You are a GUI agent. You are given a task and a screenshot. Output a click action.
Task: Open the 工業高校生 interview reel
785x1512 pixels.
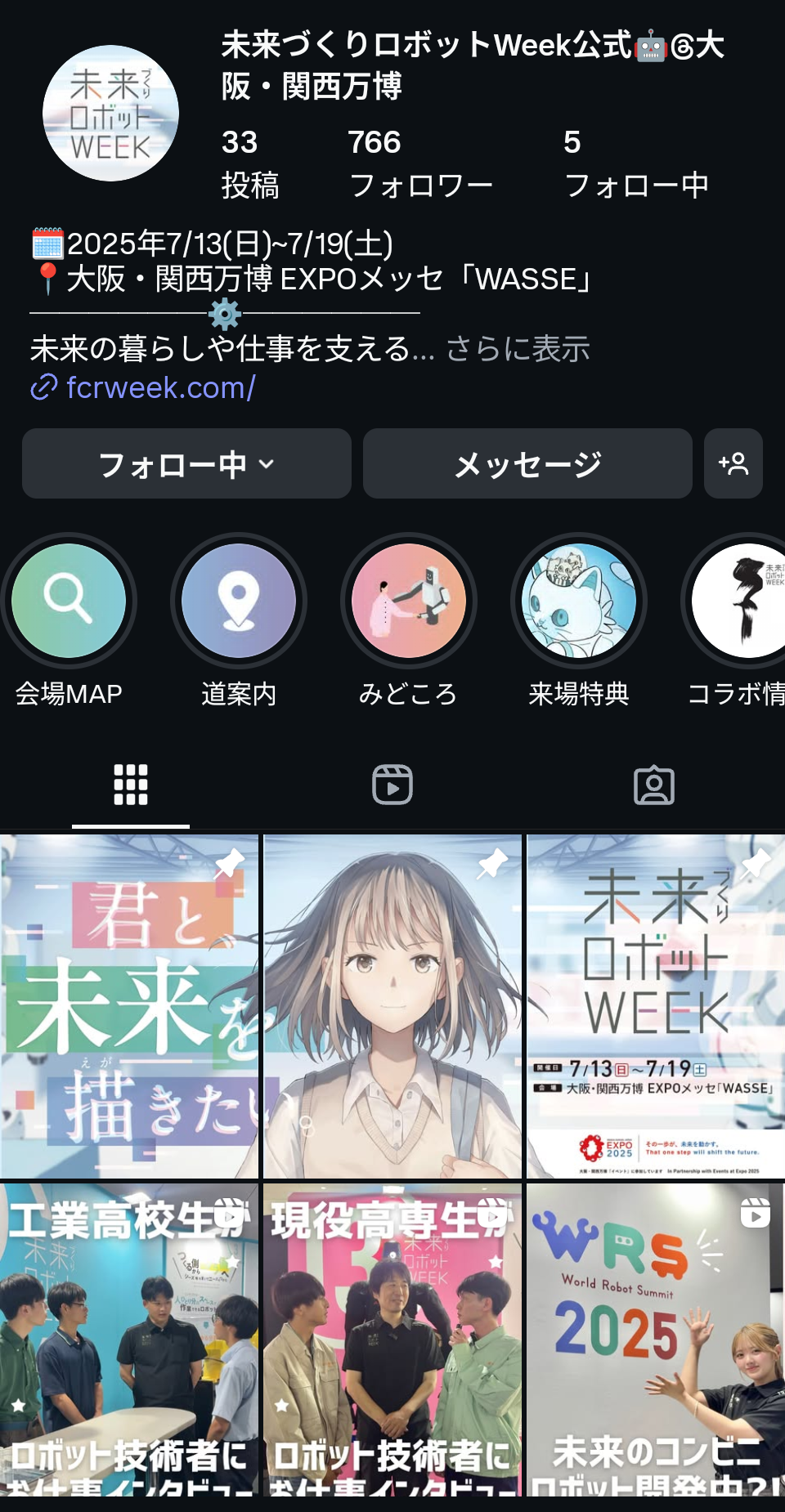[x=129, y=1340]
